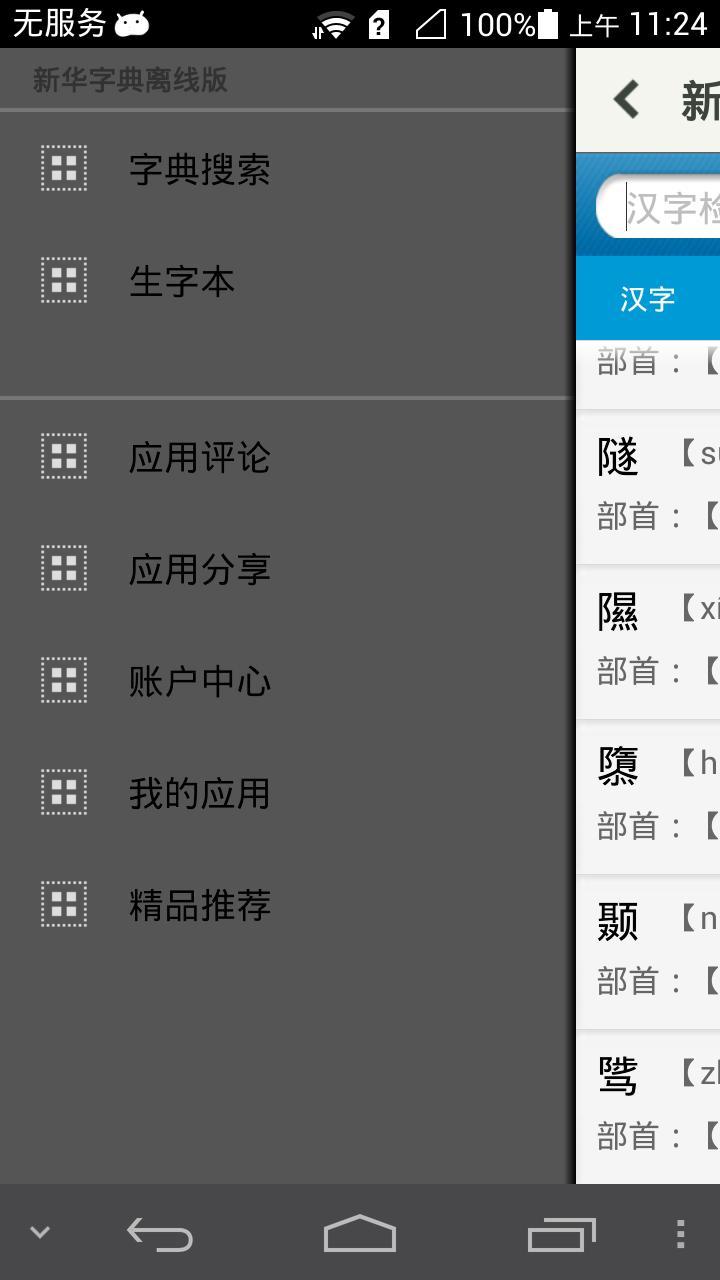View 精品推荐 recommendations
Image resolution: width=720 pixels, height=1280 pixels.
pyautogui.click(x=199, y=905)
